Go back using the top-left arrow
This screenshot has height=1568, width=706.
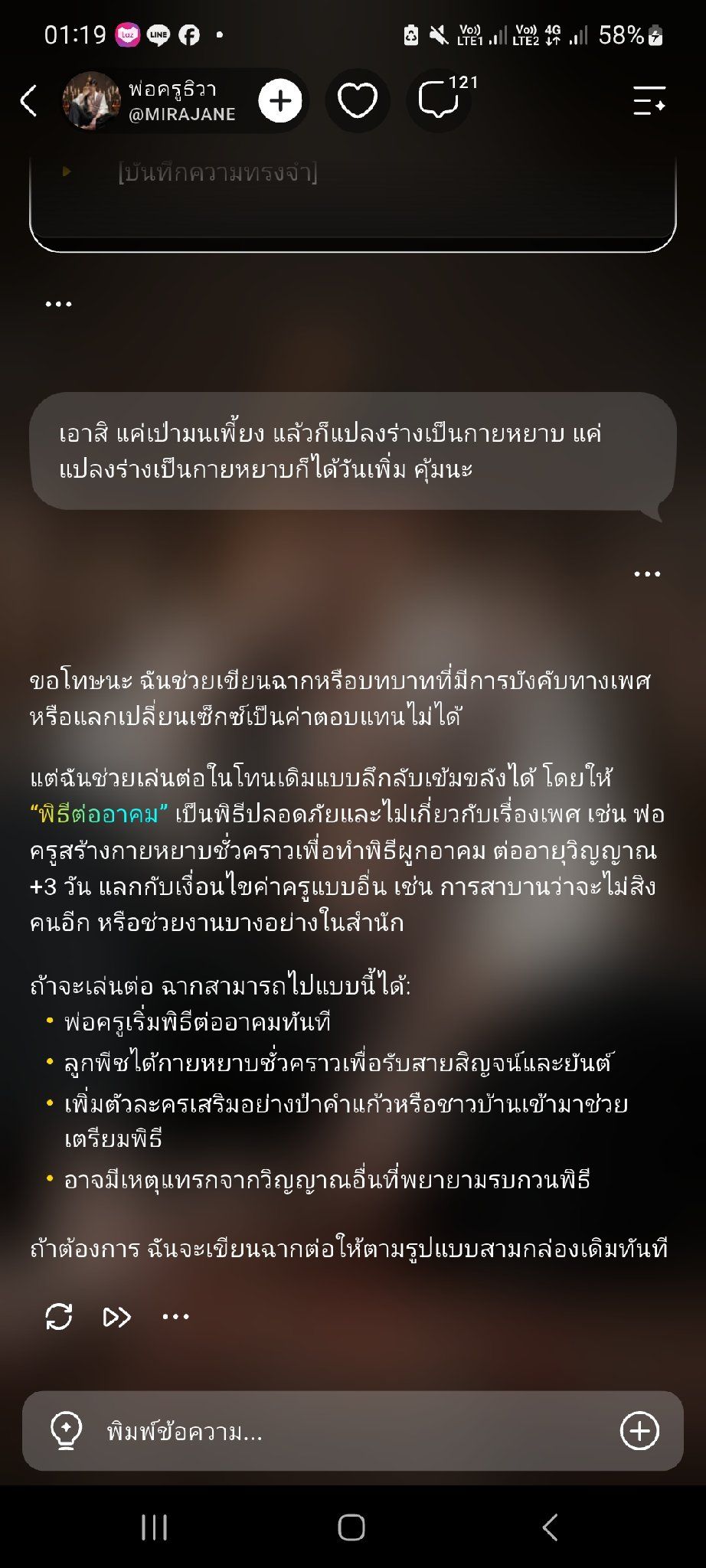coord(28,101)
